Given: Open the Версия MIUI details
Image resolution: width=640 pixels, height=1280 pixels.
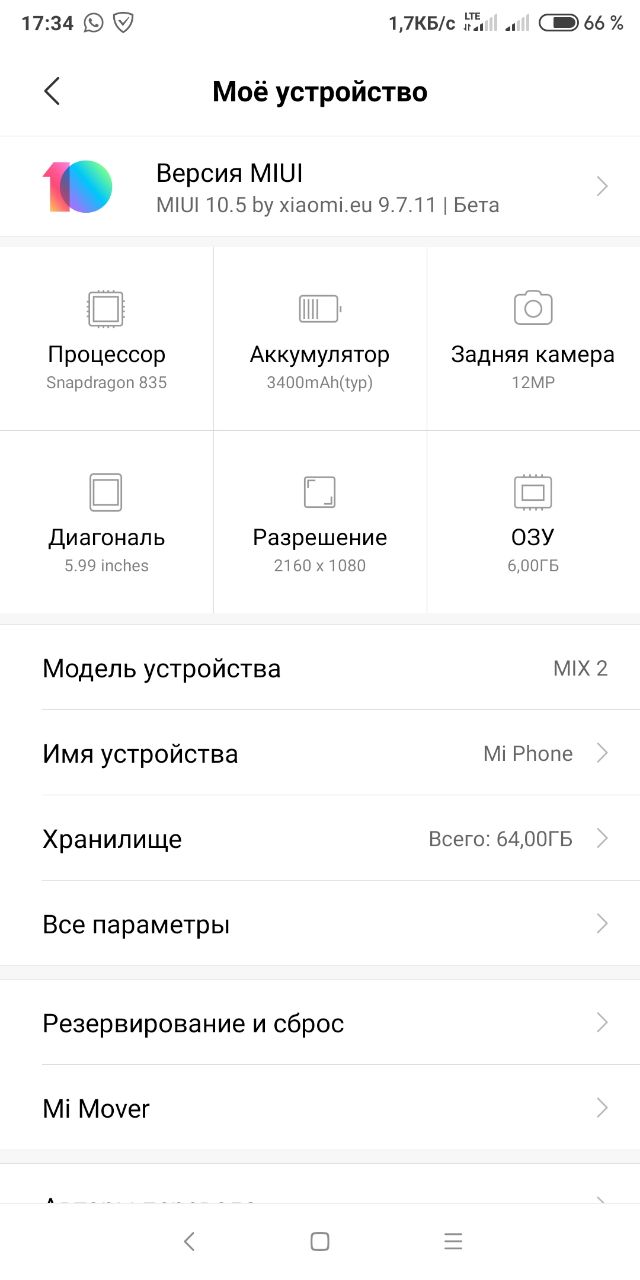Looking at the screenshot, I should pos(320,187).
